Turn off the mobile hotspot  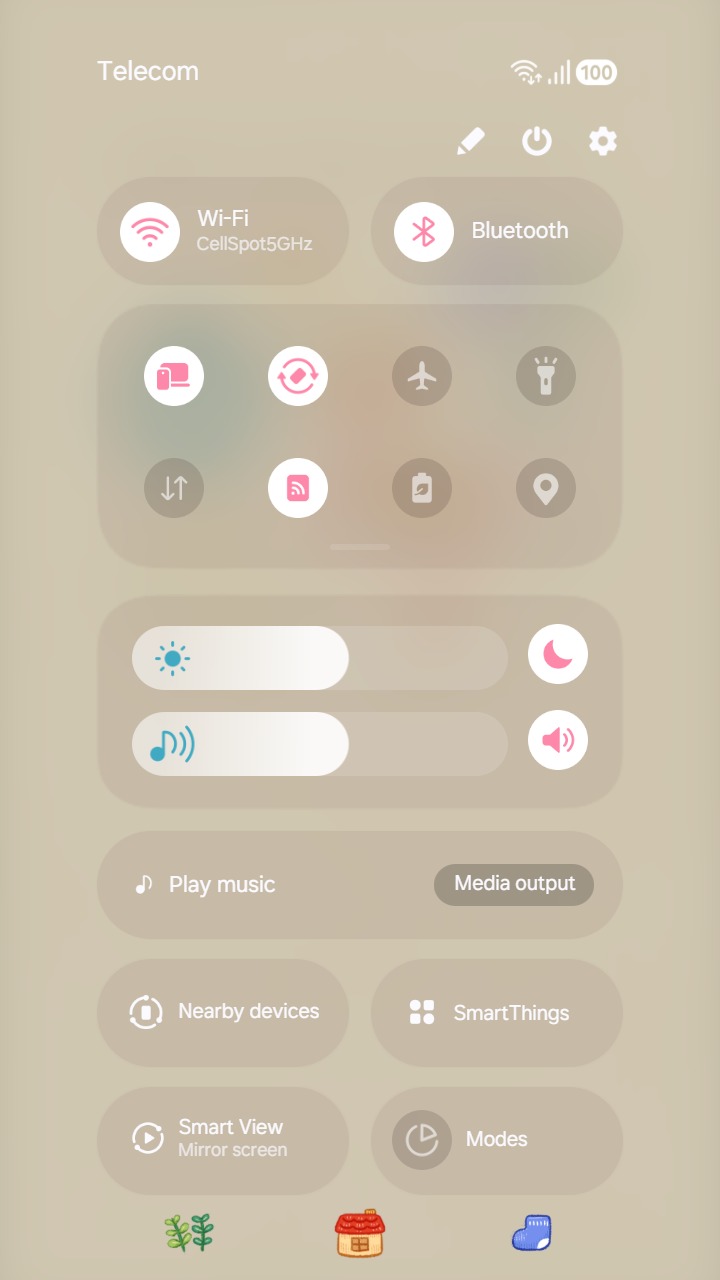point(298,488)
